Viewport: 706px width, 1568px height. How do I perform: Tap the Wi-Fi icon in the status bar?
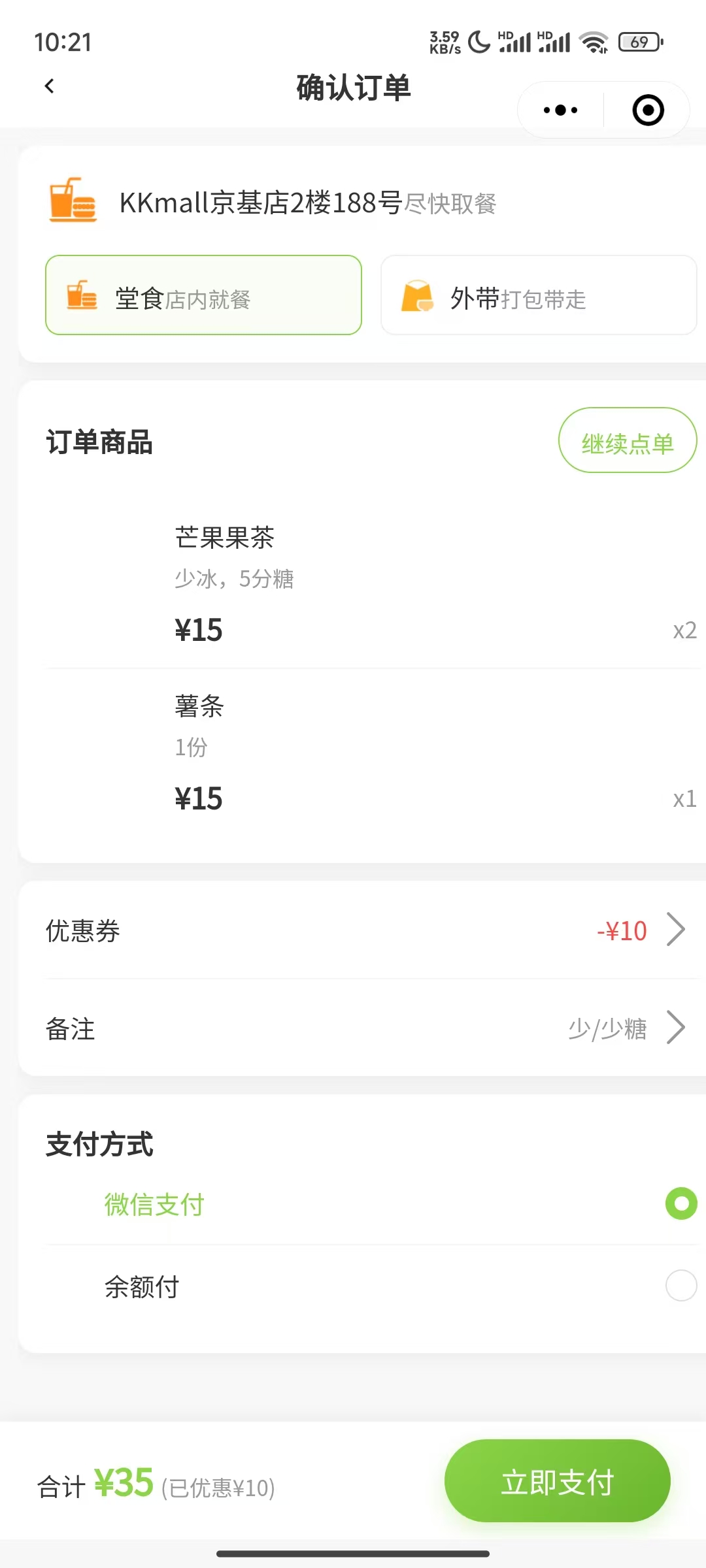tap(594, 42)
